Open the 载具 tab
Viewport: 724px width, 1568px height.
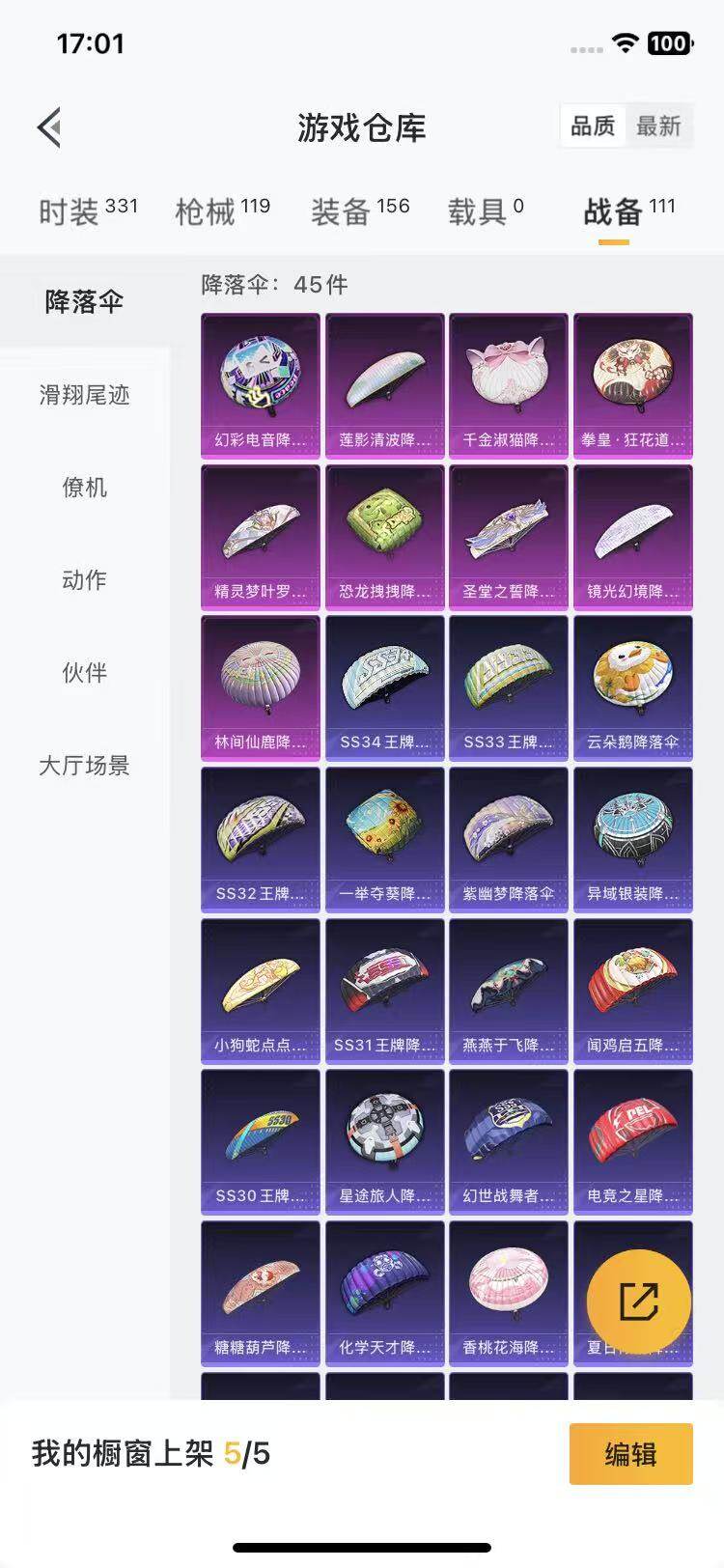[x=485, y=210]
